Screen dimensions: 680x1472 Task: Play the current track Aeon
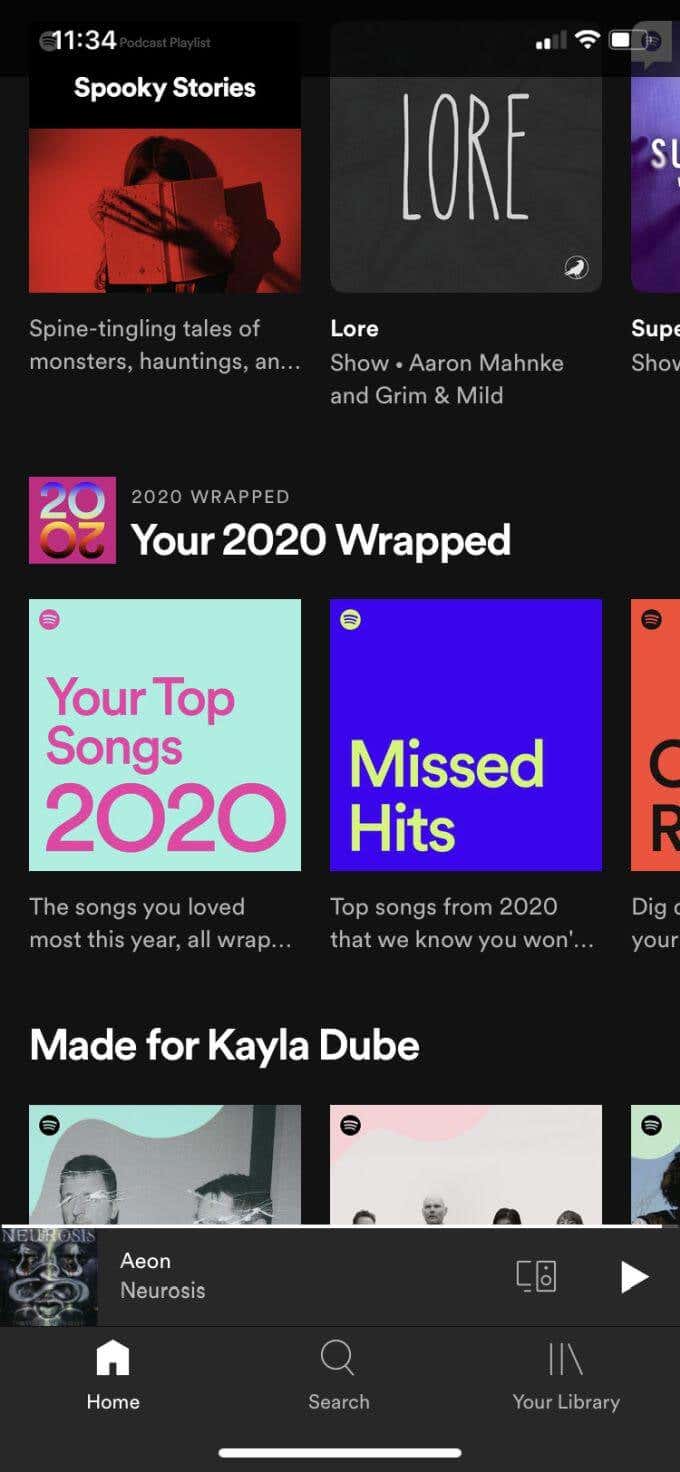tap(634, 1277)
